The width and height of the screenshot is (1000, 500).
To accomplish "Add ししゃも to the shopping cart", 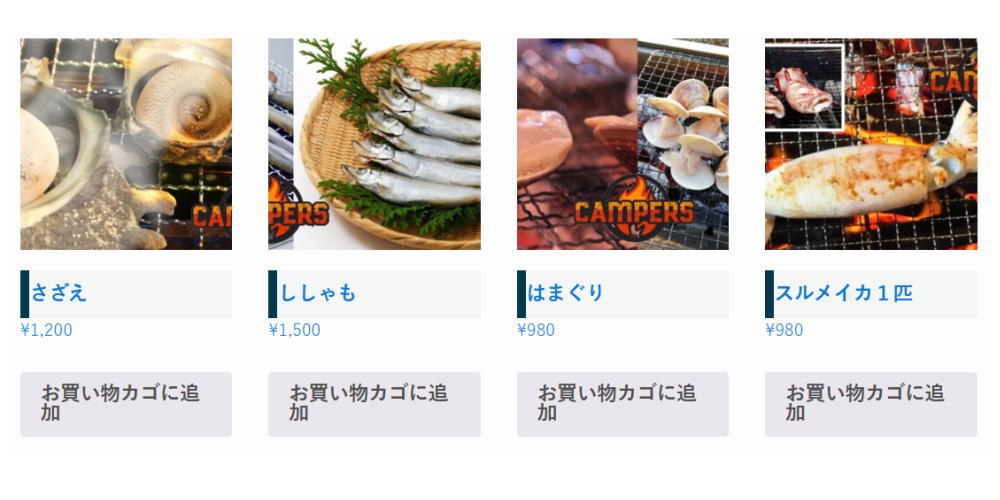I will pos(374,404).
